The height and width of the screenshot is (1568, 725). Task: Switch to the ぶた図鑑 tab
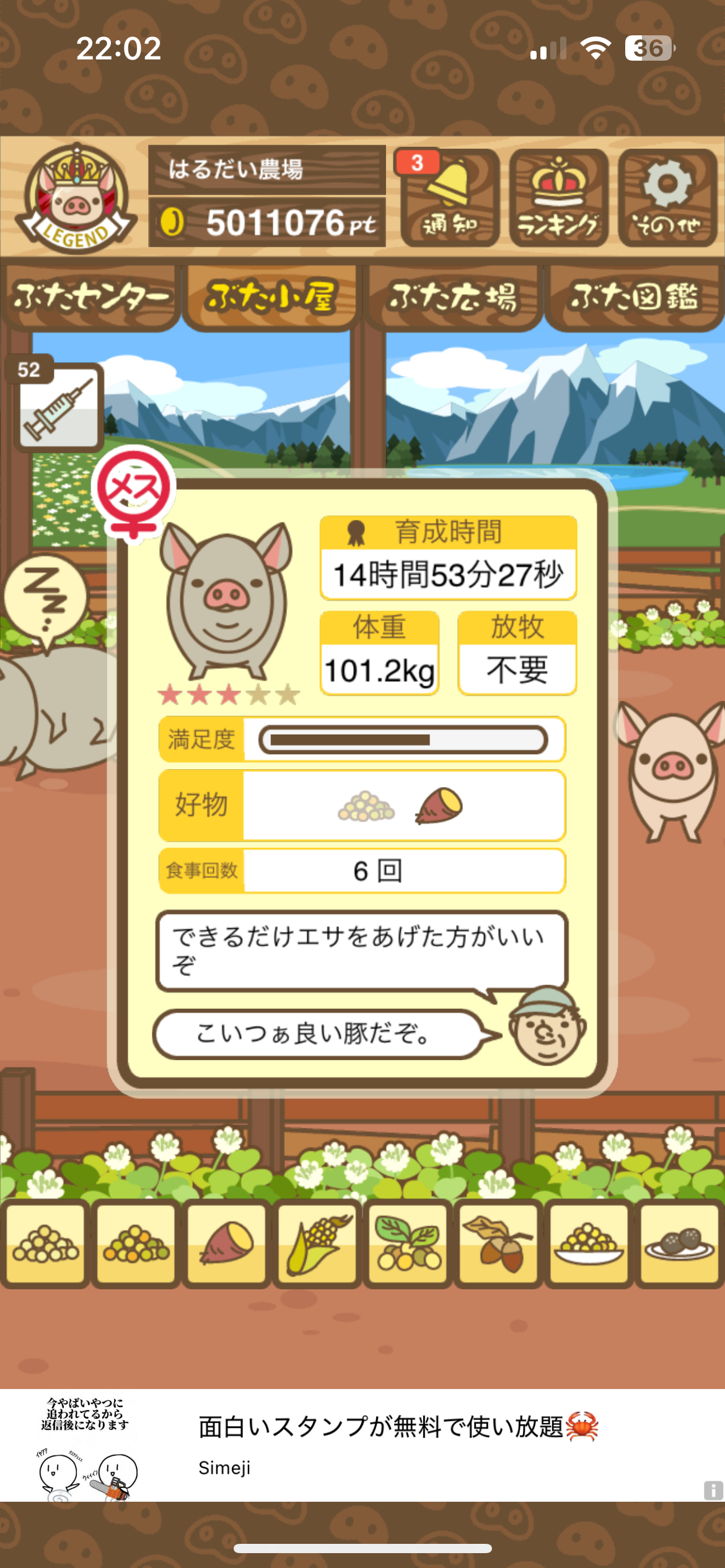click(x=634, y=298)
